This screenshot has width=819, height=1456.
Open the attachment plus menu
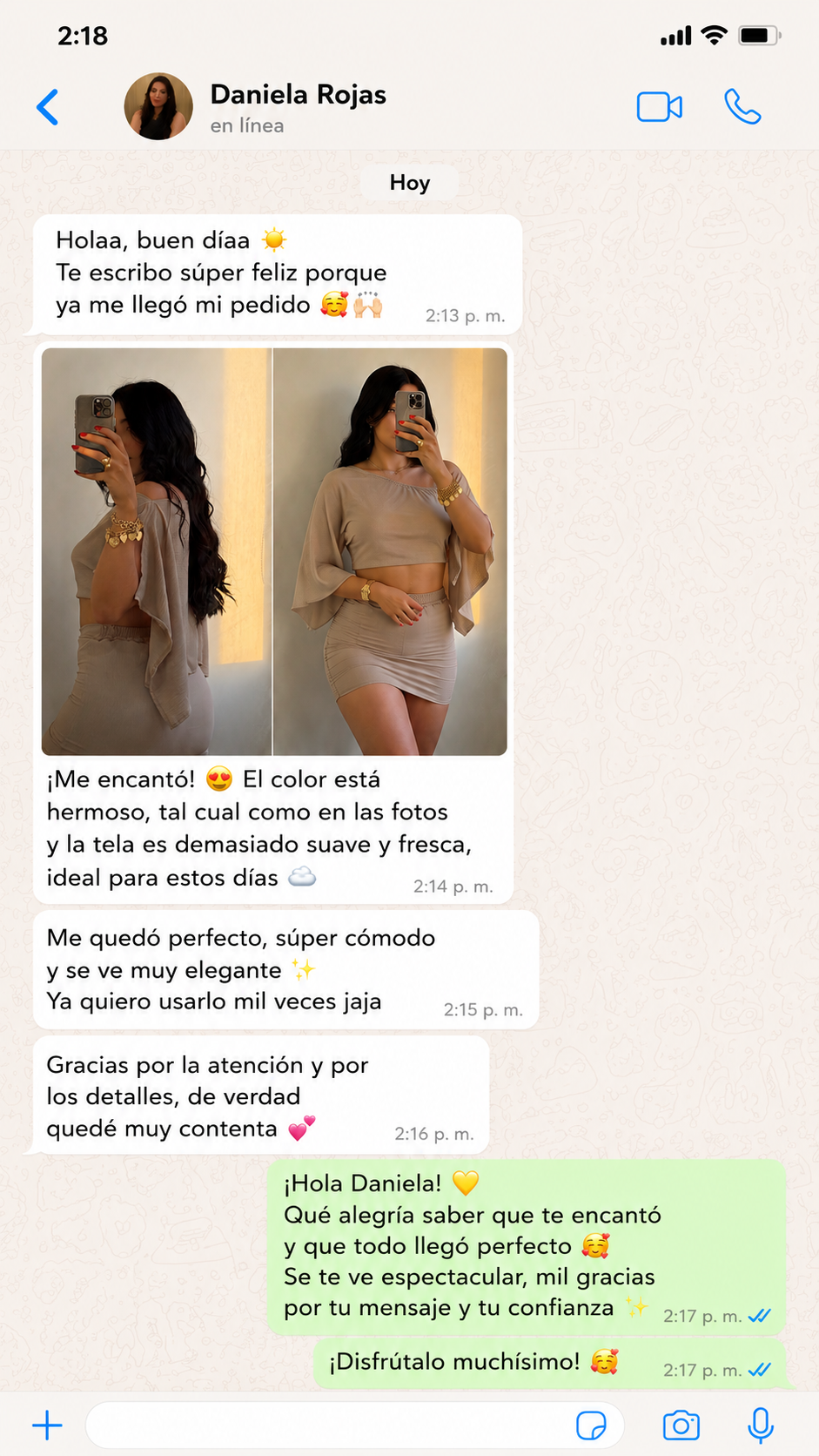tap(47, 1426)
